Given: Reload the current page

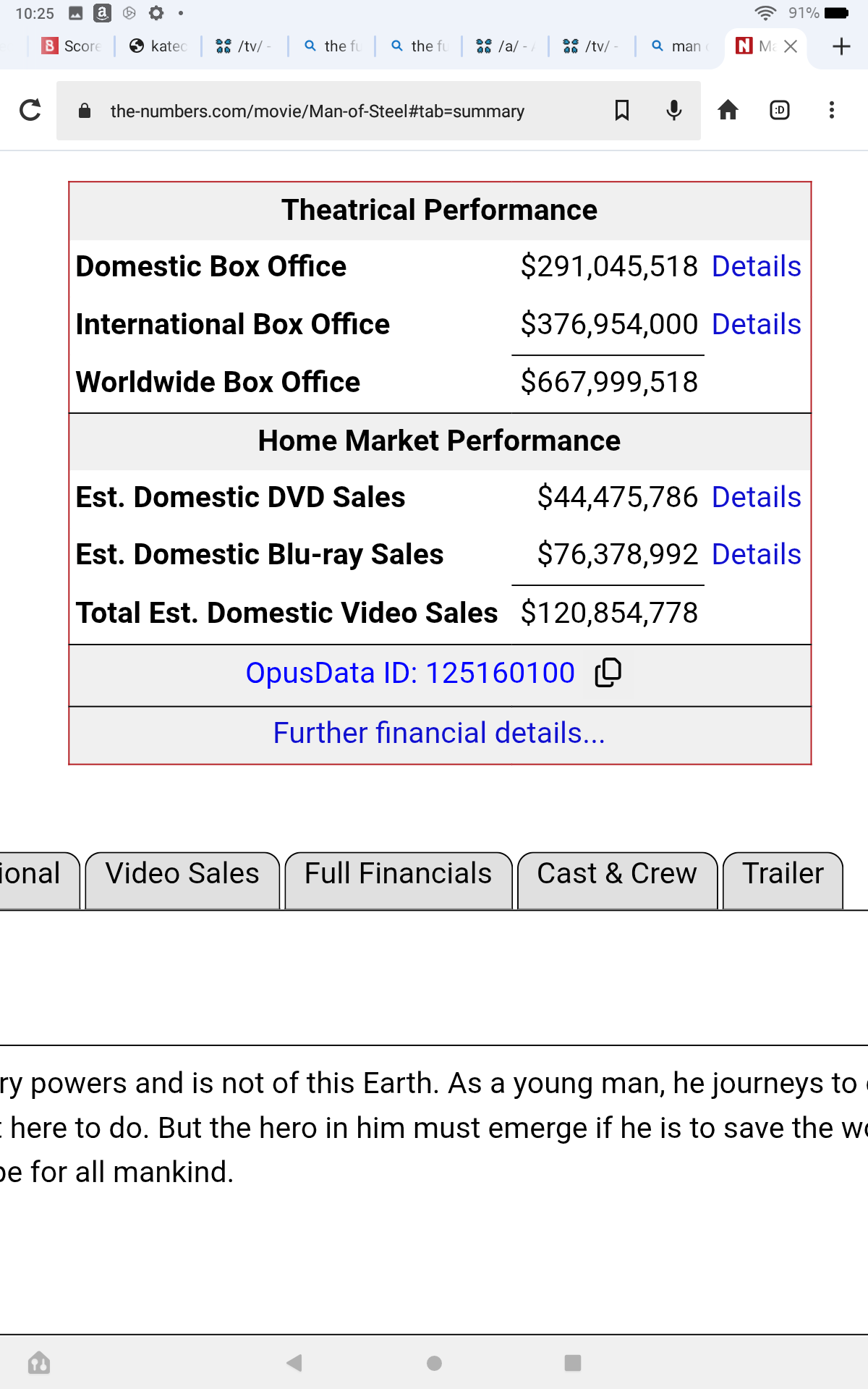Looking at the screenshot, I should (30, 111).
